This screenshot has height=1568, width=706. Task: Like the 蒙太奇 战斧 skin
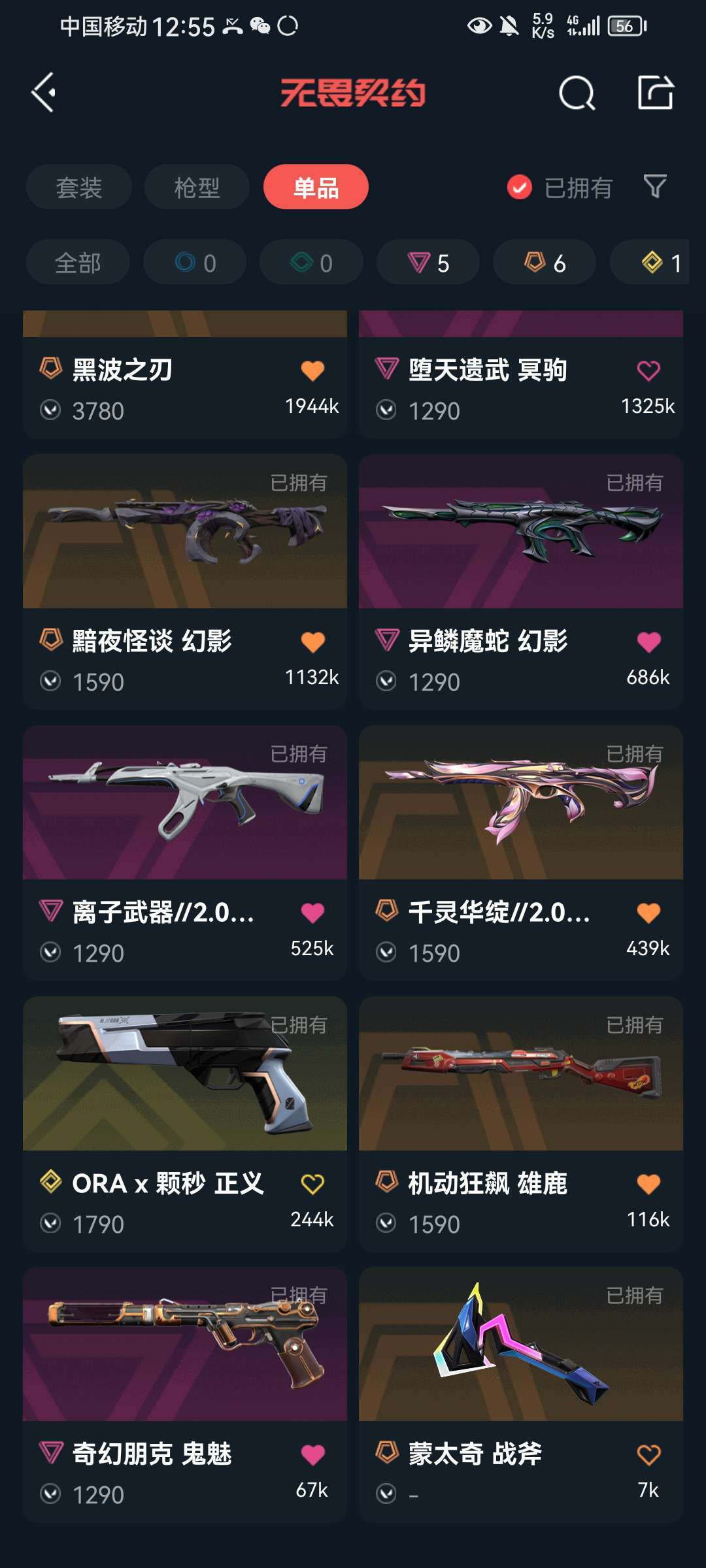648,1455
